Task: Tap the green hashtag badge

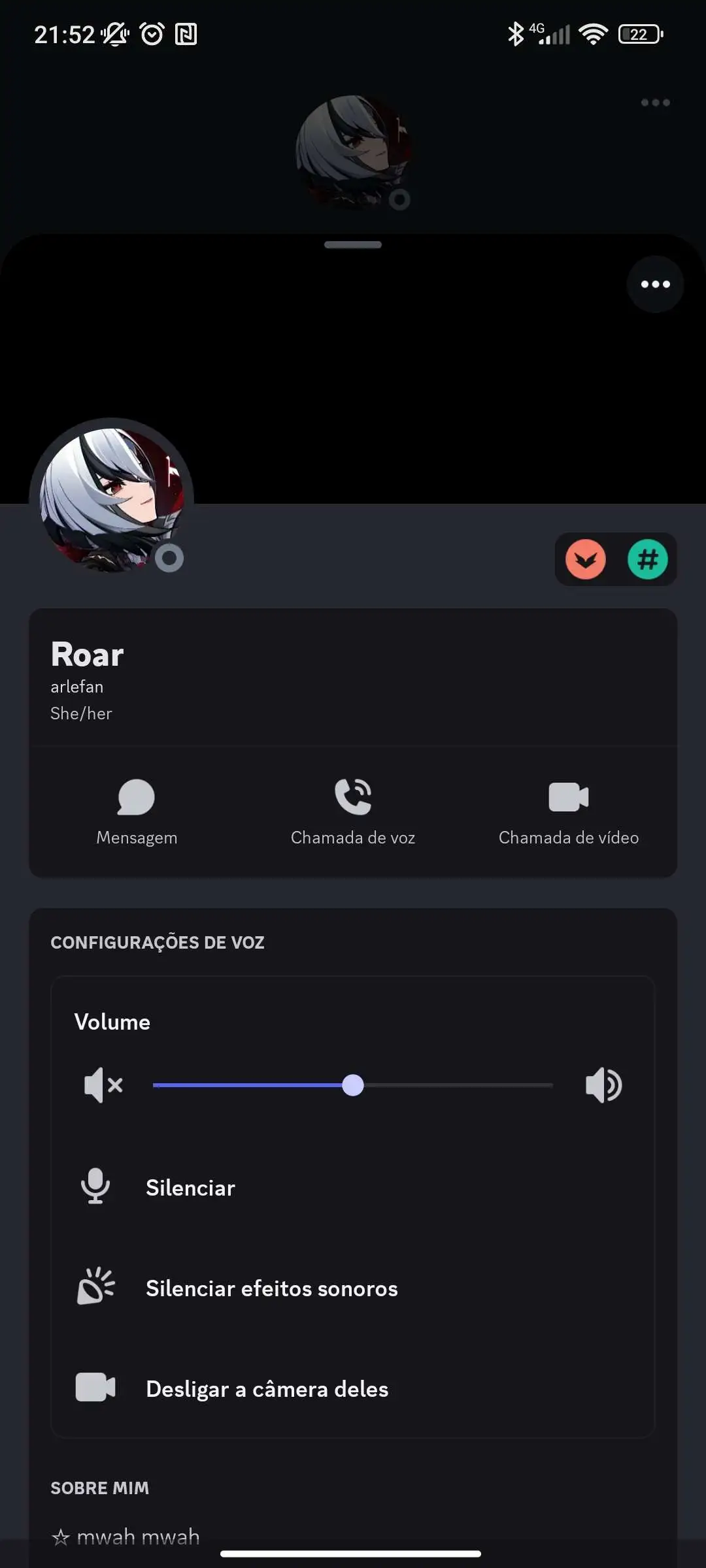Action: click(647, 559)
